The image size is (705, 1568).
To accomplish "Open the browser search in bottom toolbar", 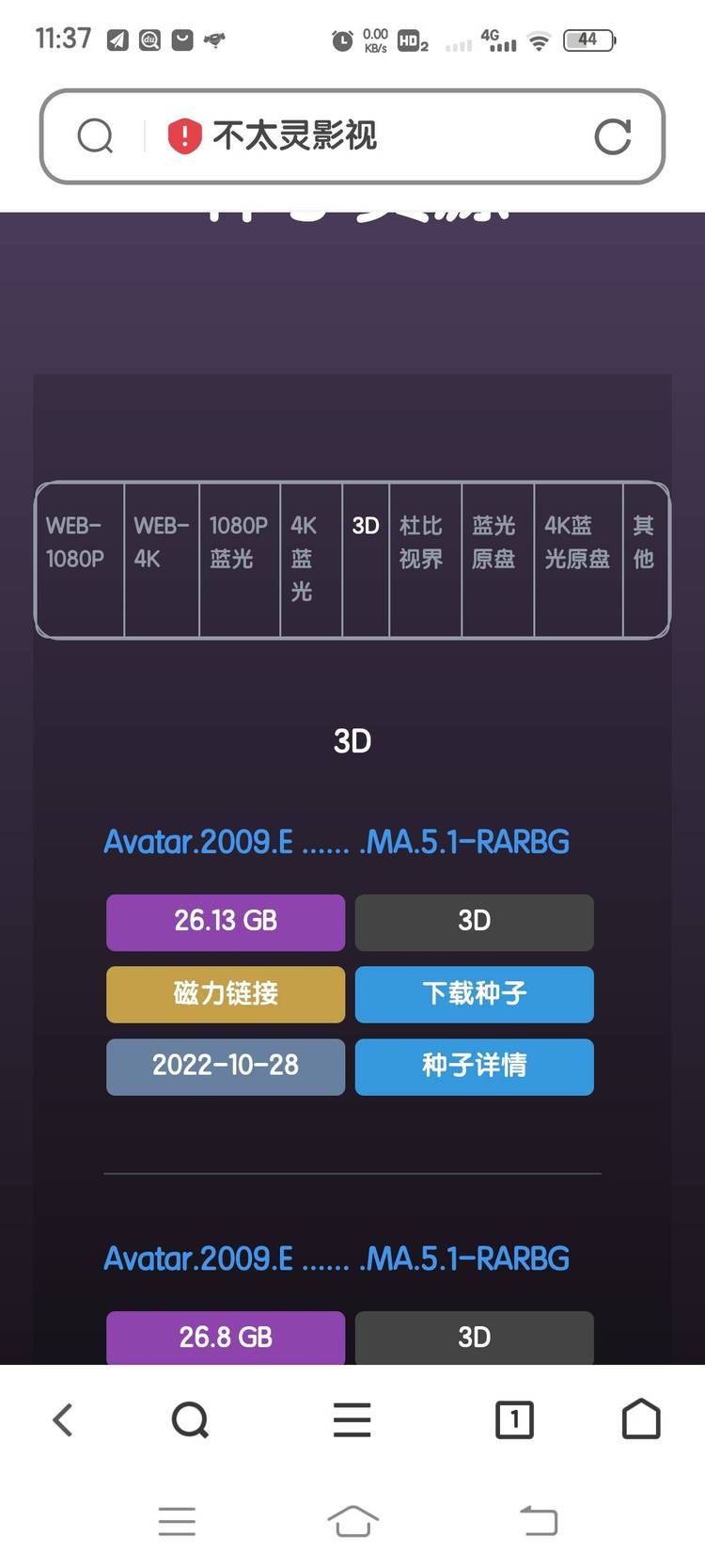I will (190, 1419).
